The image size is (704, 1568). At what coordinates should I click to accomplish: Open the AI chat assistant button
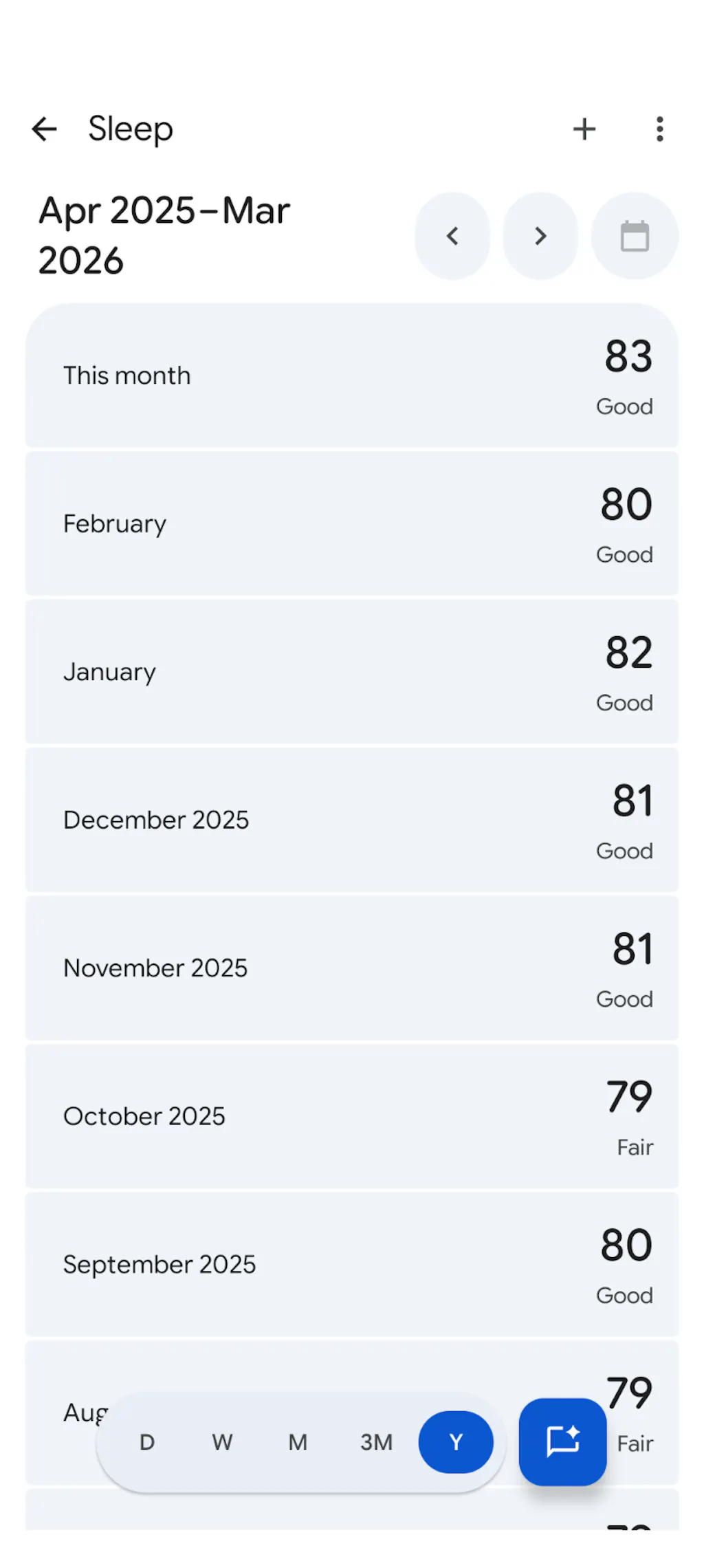pos(562,1441)
